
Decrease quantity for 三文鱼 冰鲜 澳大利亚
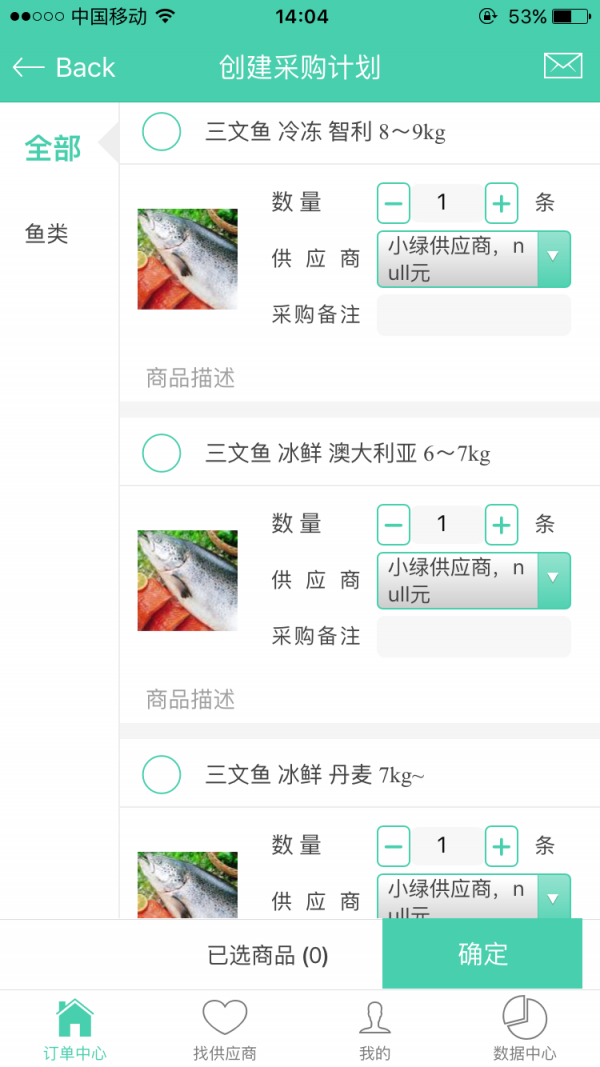pos(394,525)
